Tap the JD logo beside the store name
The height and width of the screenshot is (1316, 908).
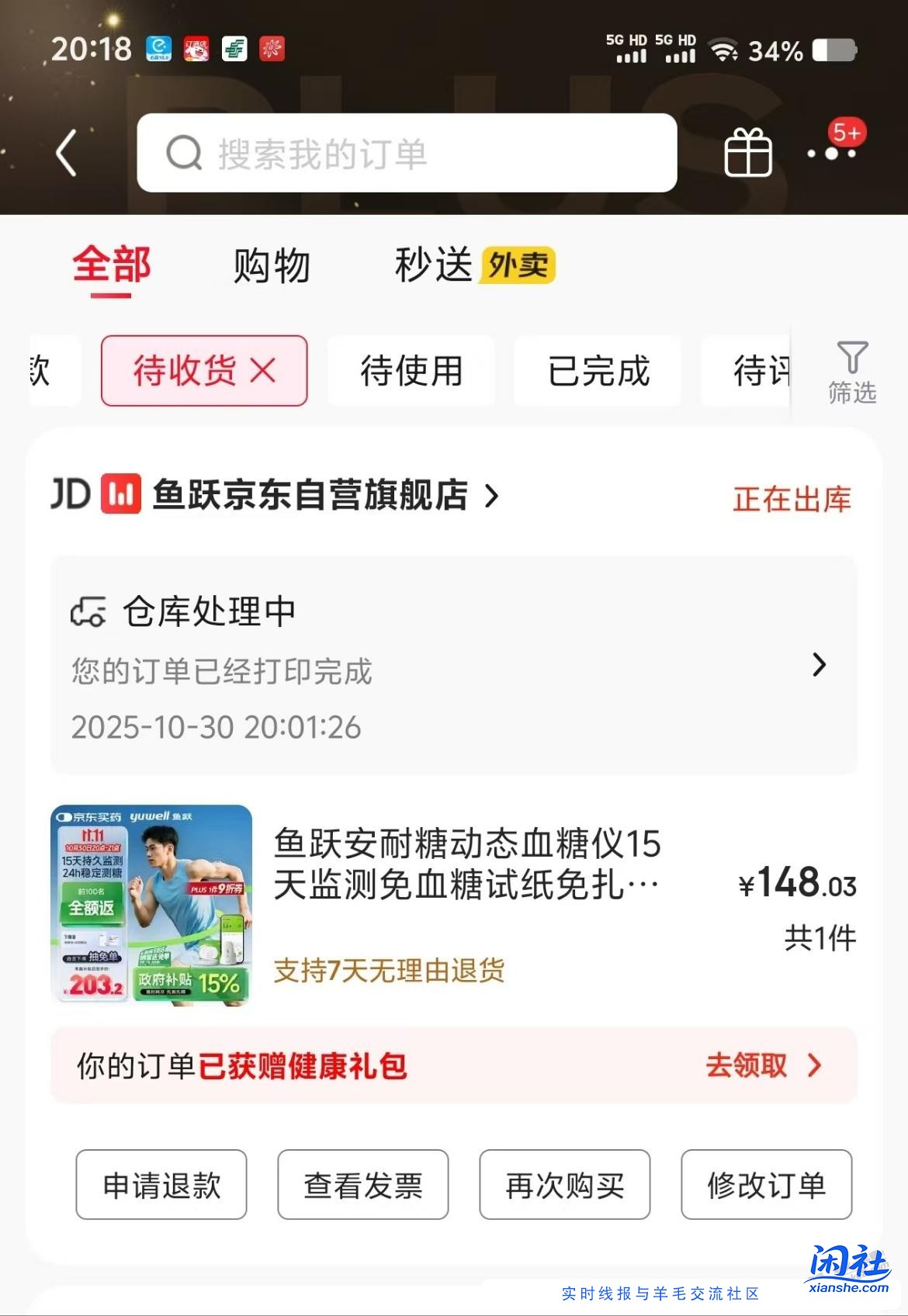point(68,497)
